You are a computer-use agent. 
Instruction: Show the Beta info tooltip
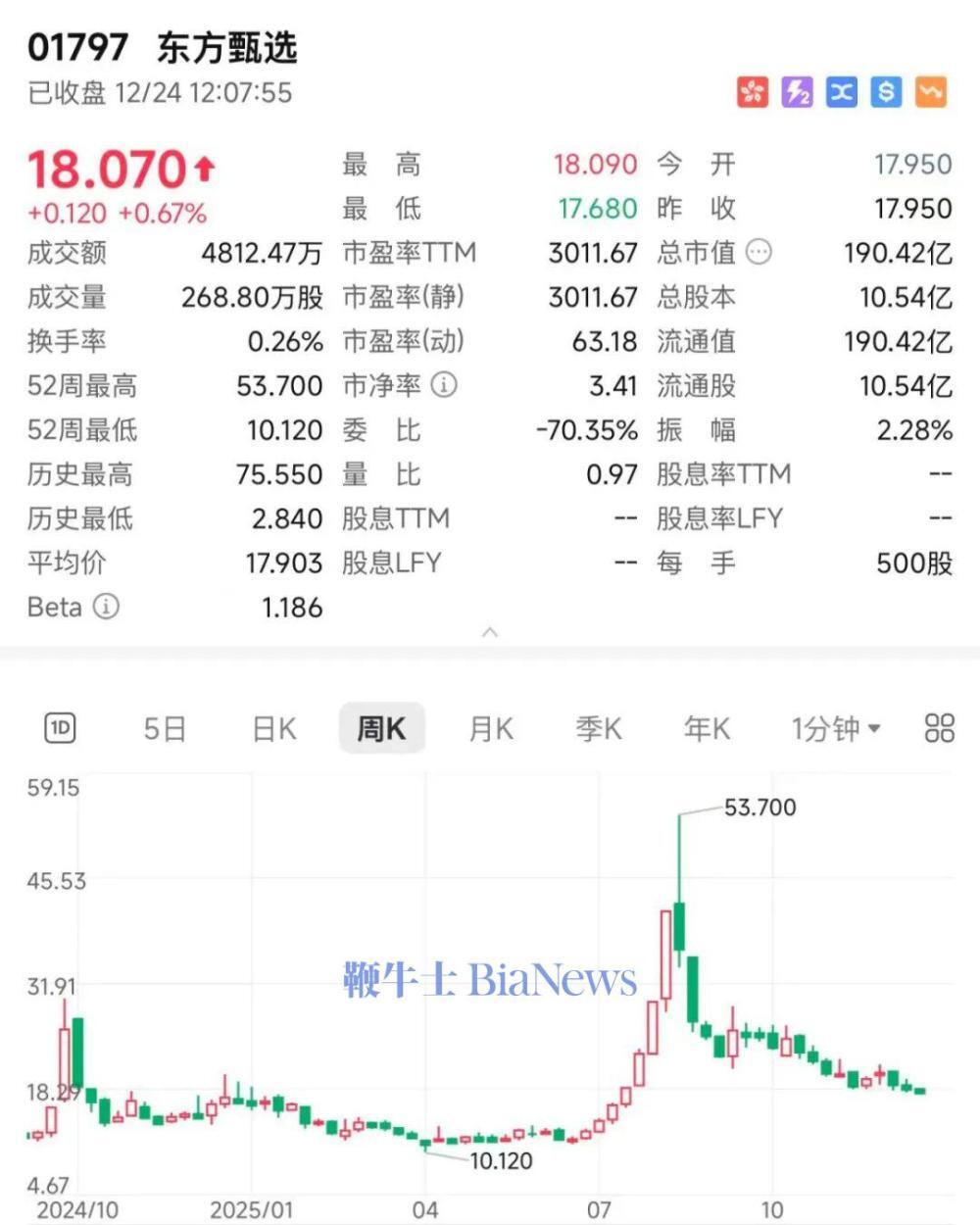106,607
